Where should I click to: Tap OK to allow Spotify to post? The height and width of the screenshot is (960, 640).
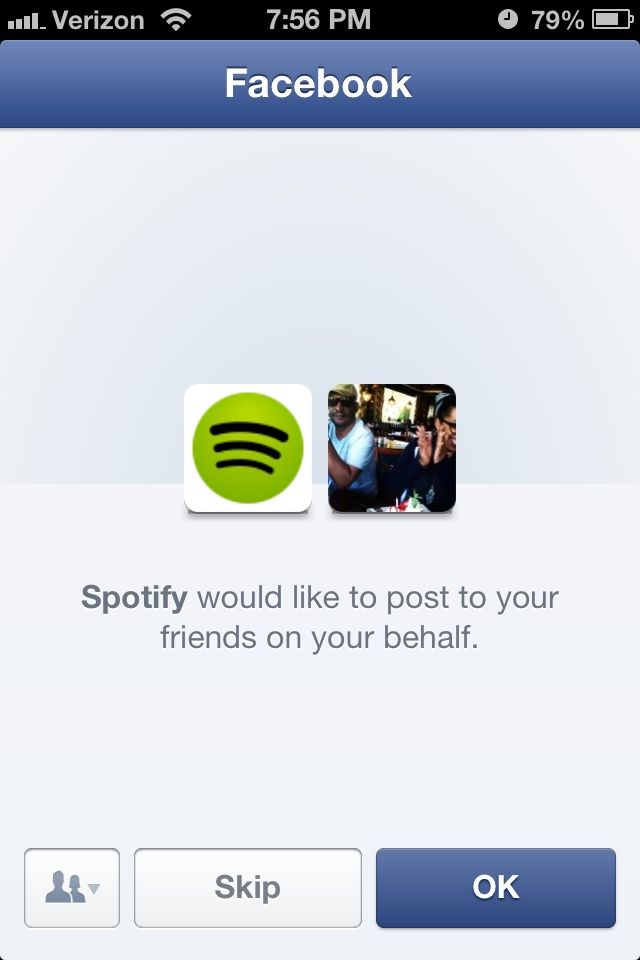pos(495,888)
